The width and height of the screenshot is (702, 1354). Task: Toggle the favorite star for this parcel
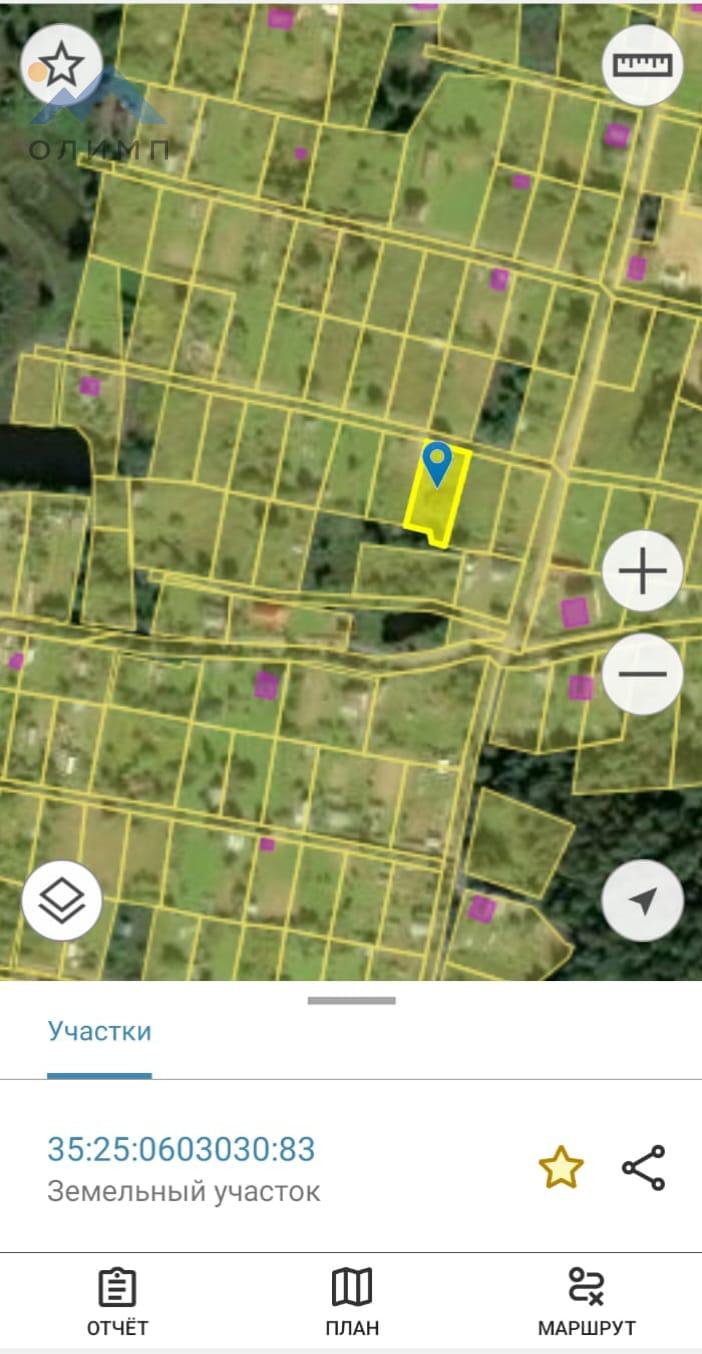561,1168
